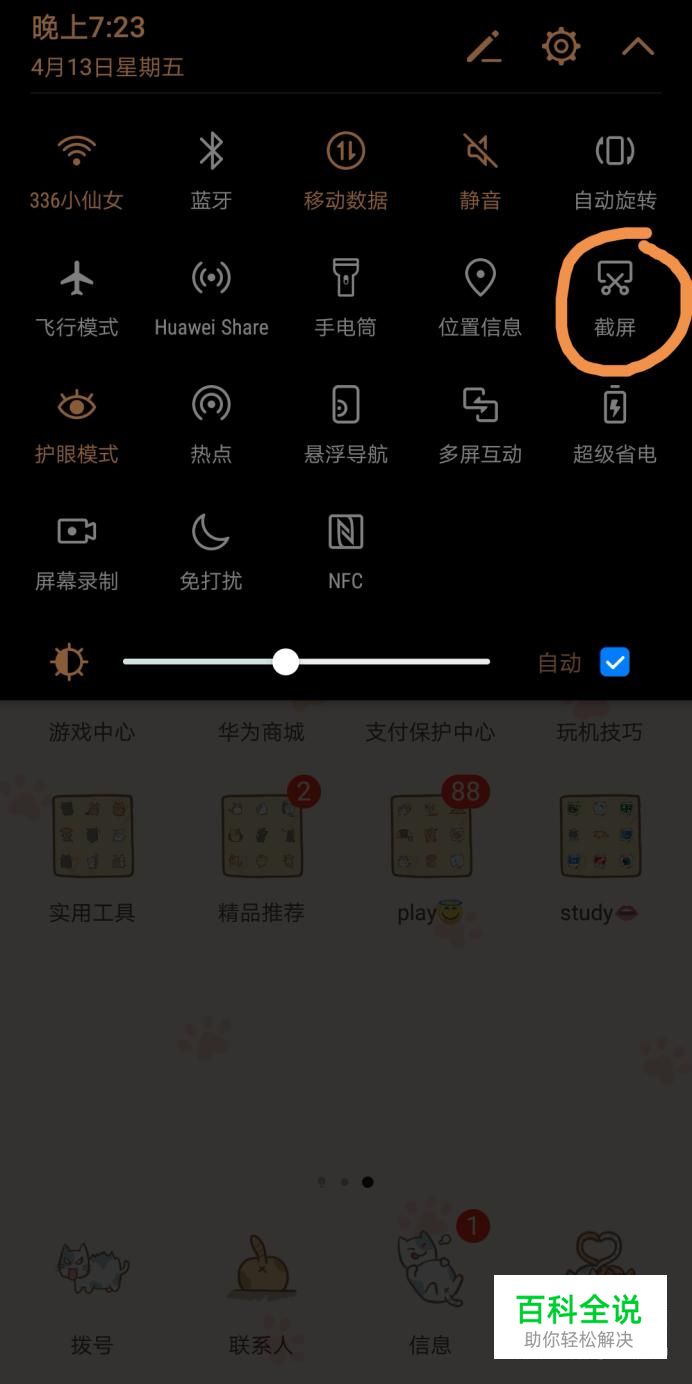
Task: Turn on airplane mode (飞行模式)
Action: 76,279
